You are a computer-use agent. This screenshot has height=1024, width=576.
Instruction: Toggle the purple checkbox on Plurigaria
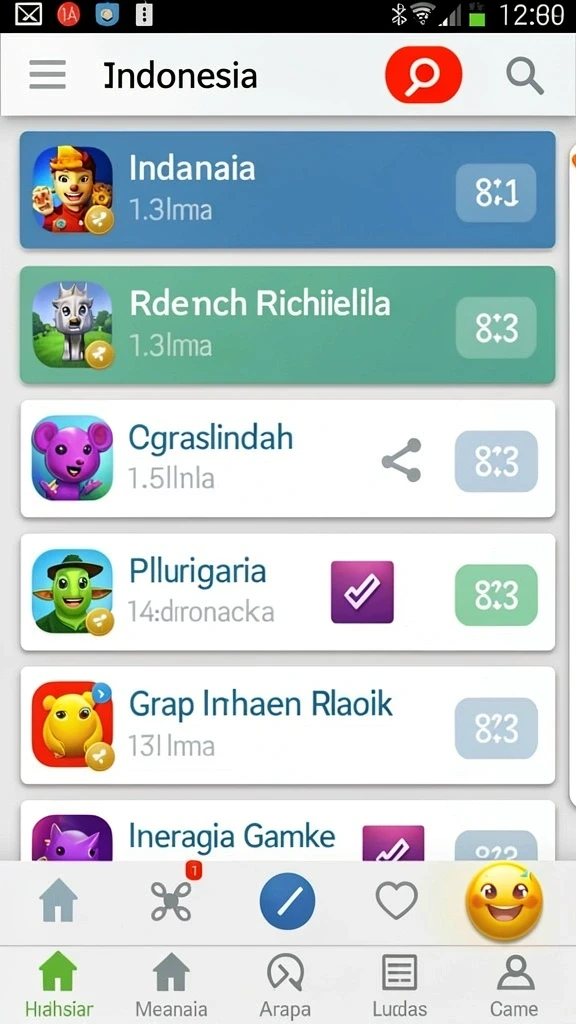point(362,592)
